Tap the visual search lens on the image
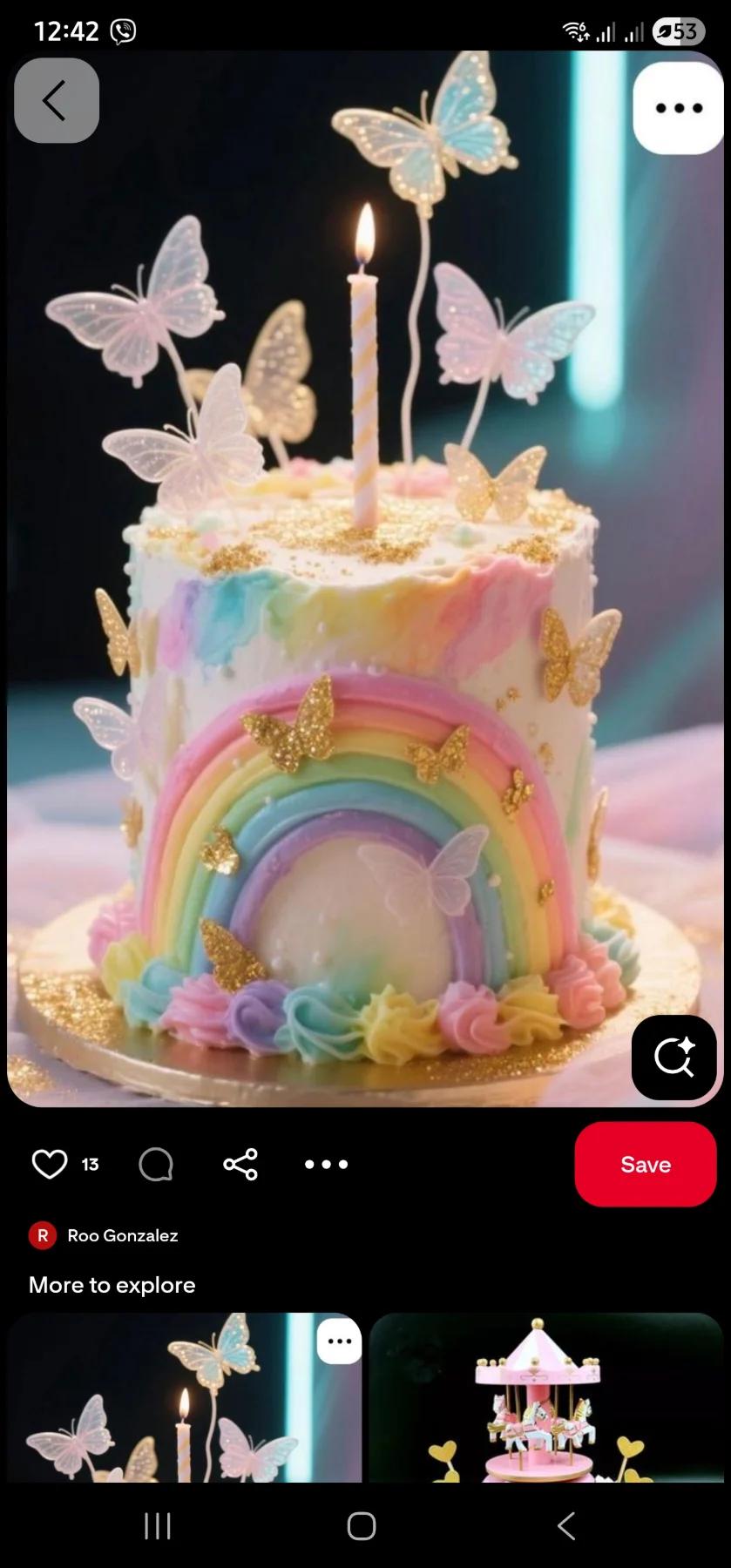This screenshot has height=1568, width=731. pos(673,1058)
